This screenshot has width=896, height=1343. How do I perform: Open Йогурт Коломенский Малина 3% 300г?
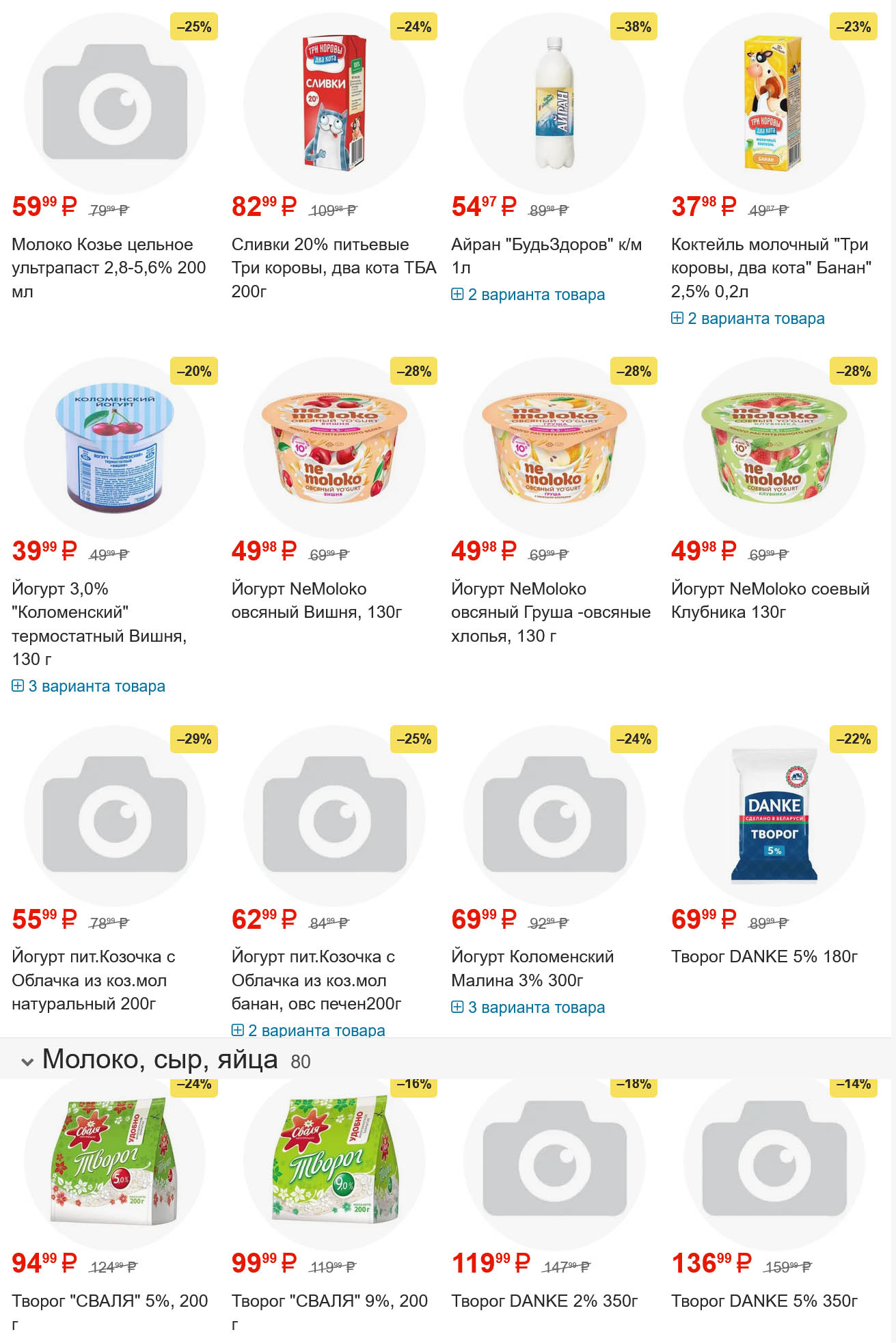(x=532, y=968)
